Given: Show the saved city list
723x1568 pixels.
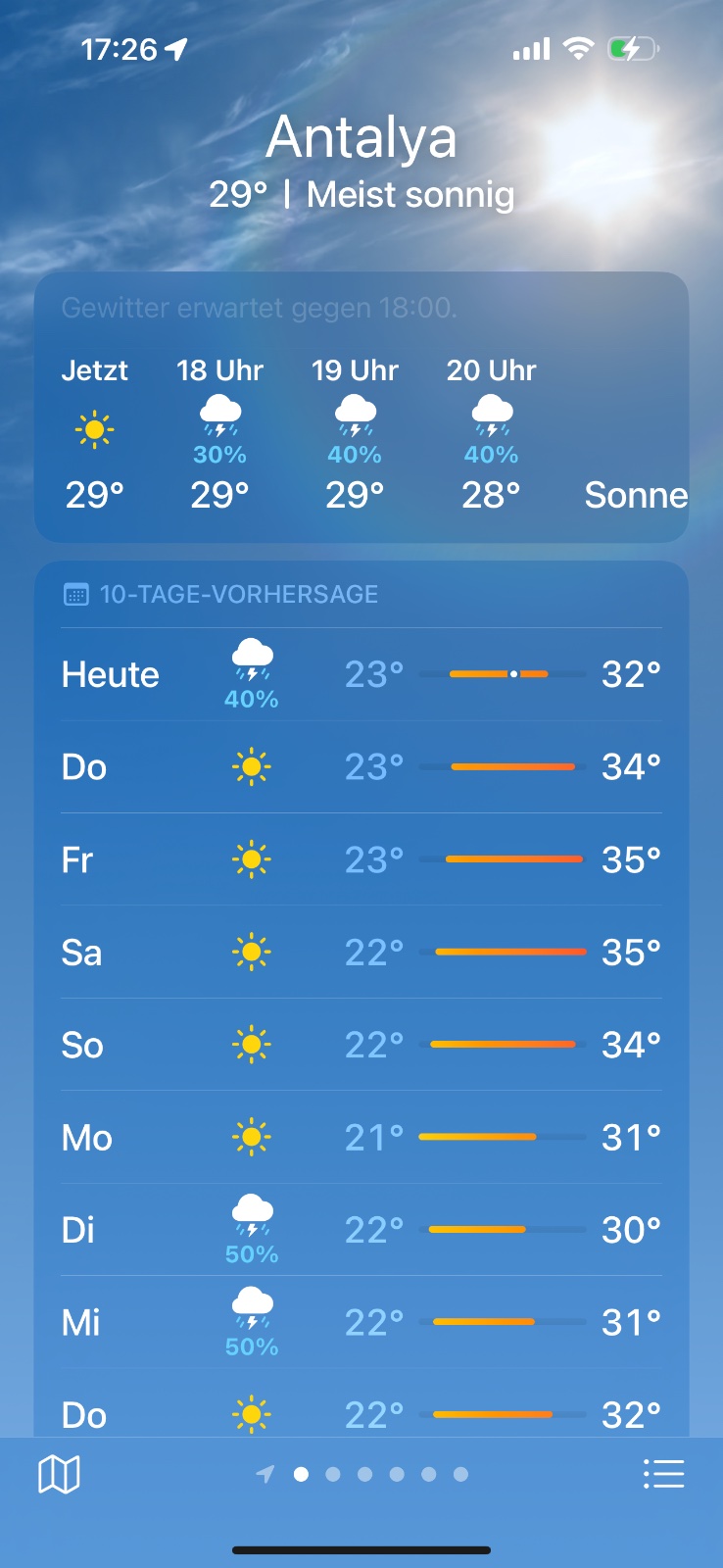Looking at the screenshot, I should [663, 1474].
